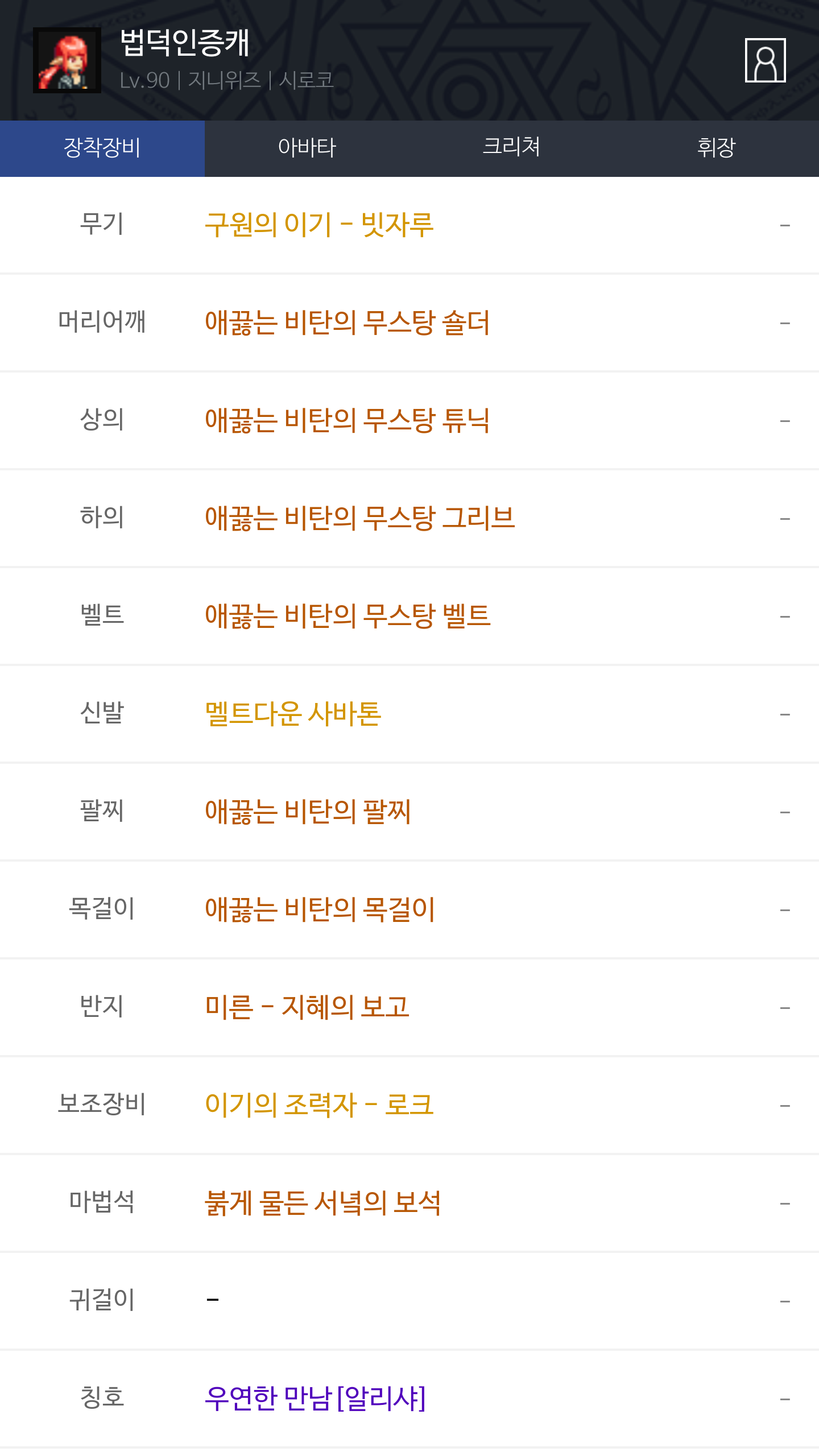Viewport: 819px width, 1456px height.
Task: Select the 장착장비 tab
Action: pos(102,148)
